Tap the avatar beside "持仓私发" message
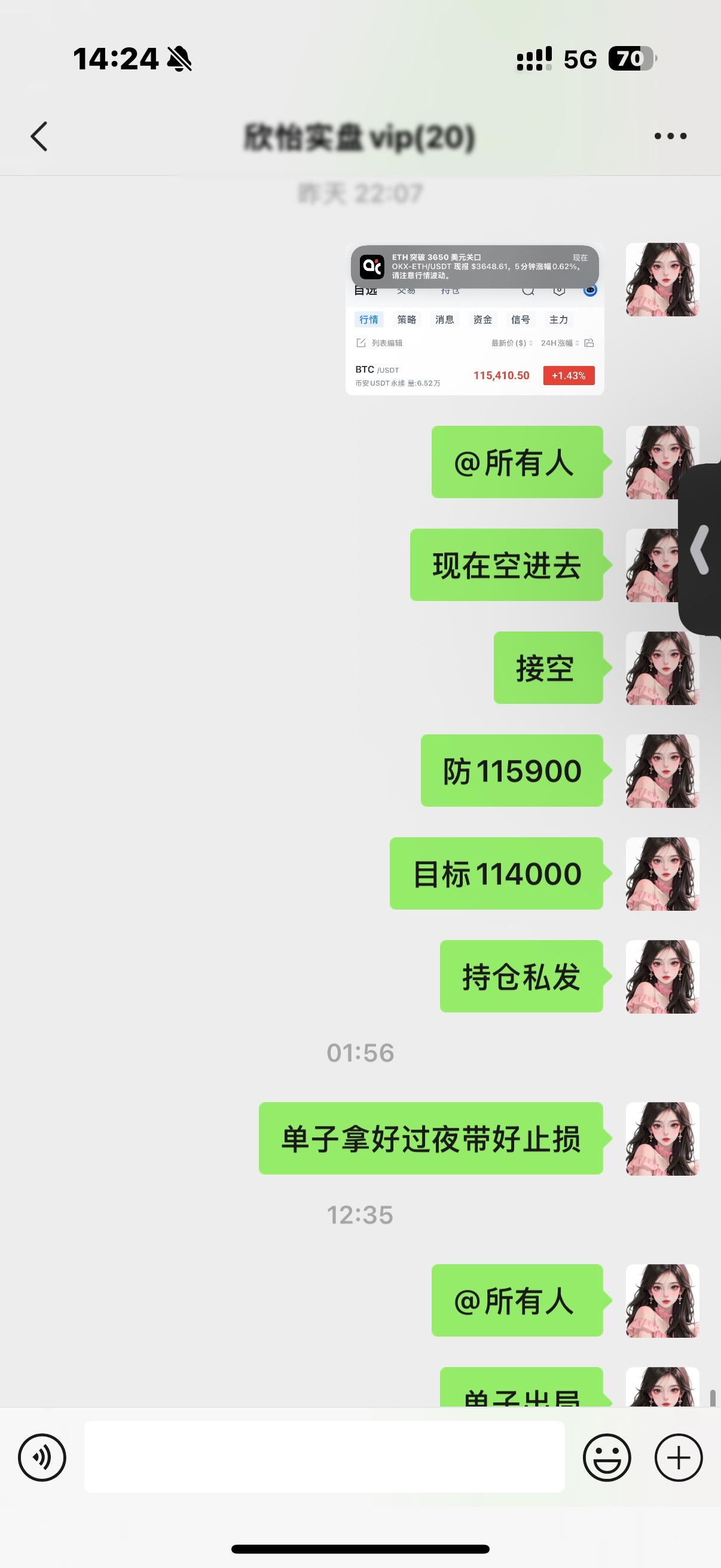Image resolution: width=721 pixels, height=1568 pixels. [662, 977]
